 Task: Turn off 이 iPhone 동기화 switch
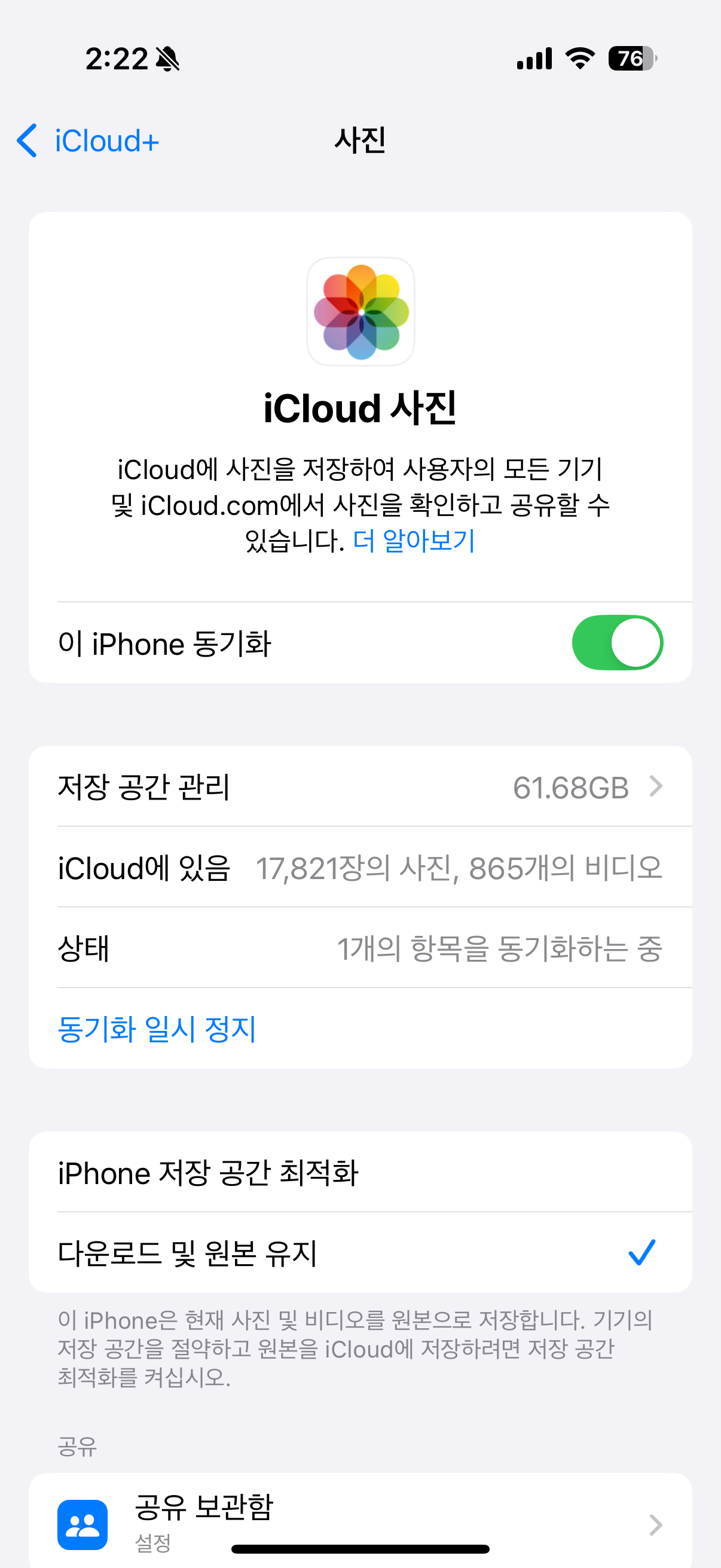(x=616, y=643)
